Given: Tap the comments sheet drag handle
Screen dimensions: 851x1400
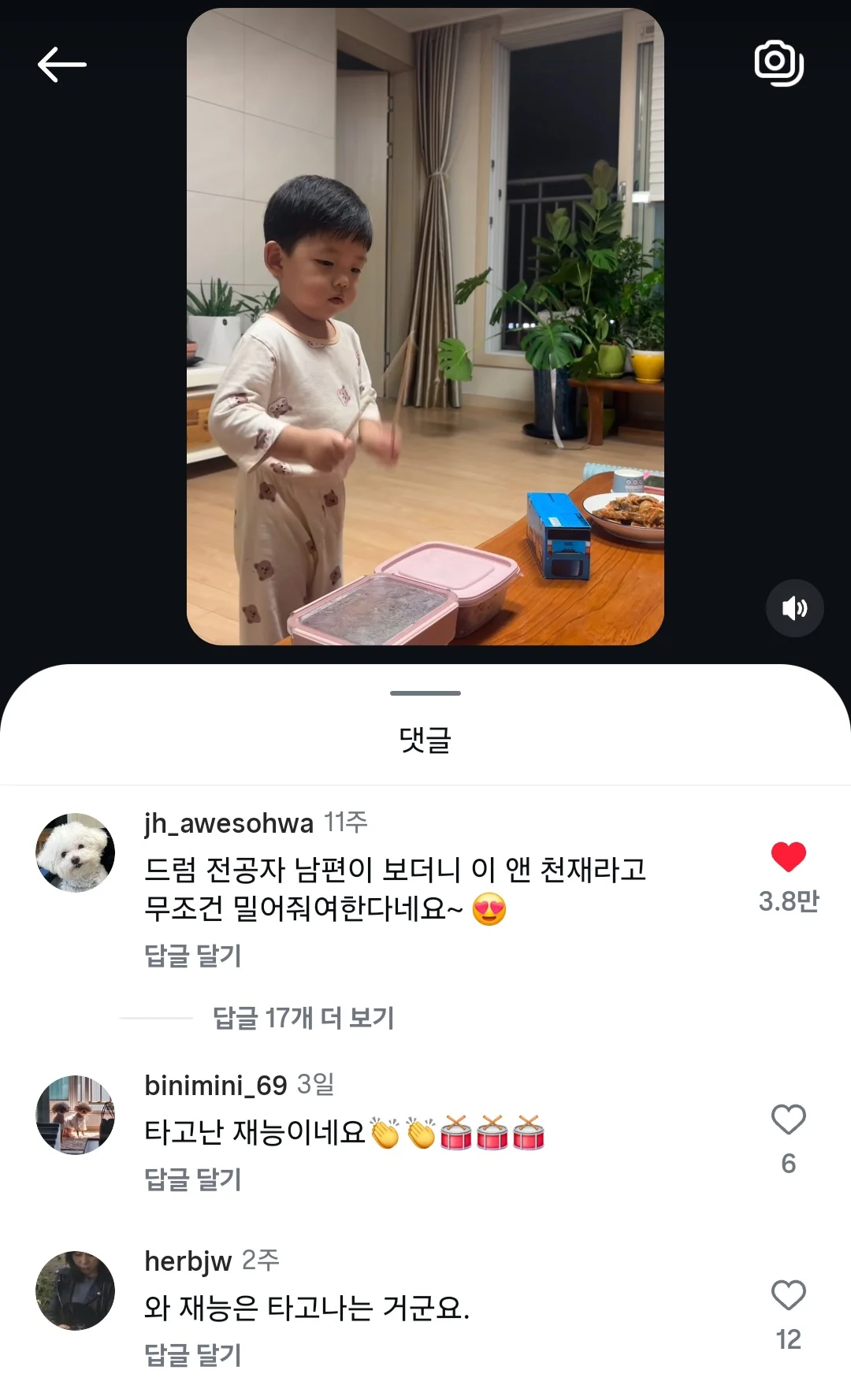Looking at the screenshot, I should 425,693.
